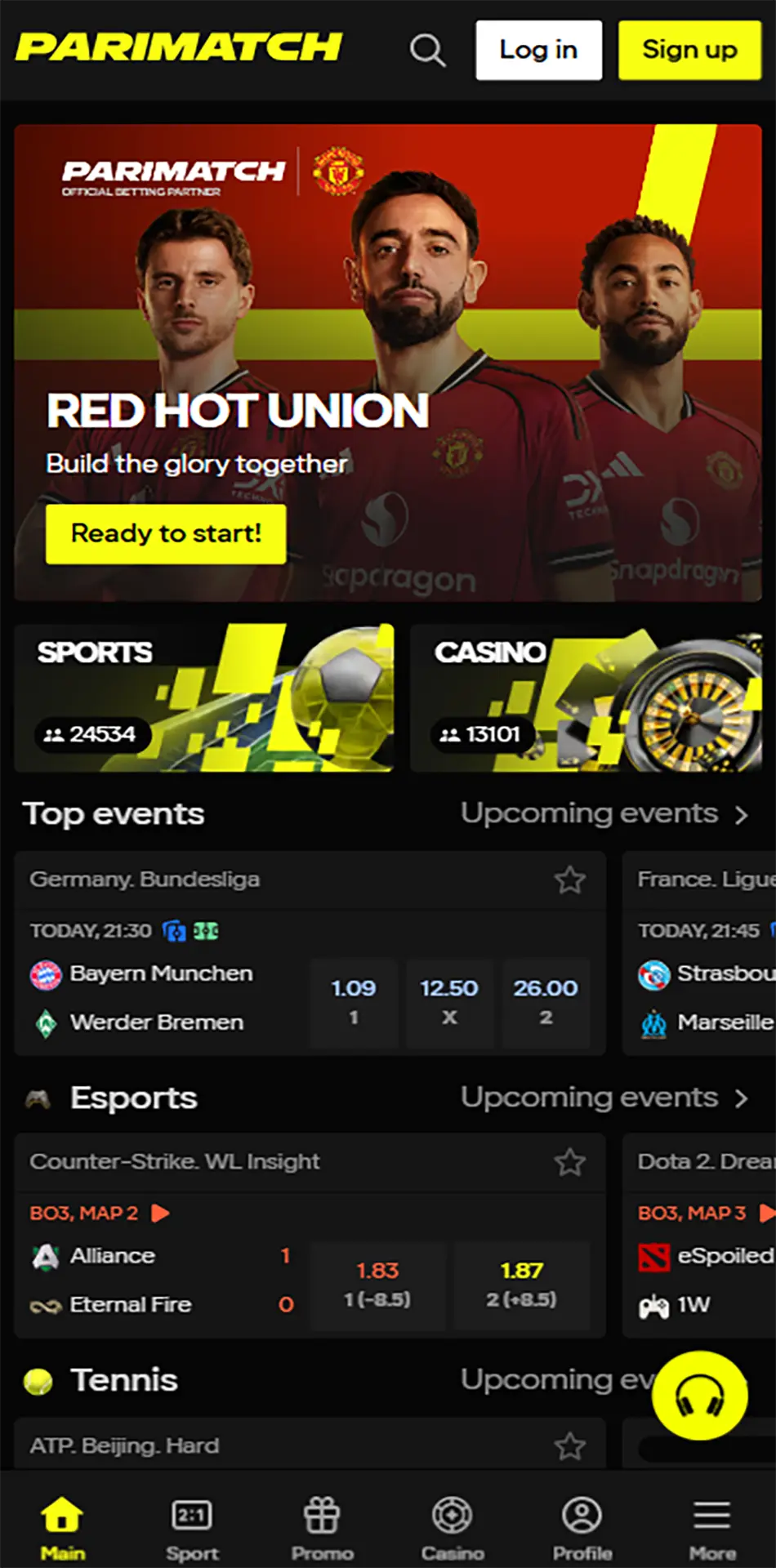
Task: Open the search icon in the header
Action: (x=427, y=51)
